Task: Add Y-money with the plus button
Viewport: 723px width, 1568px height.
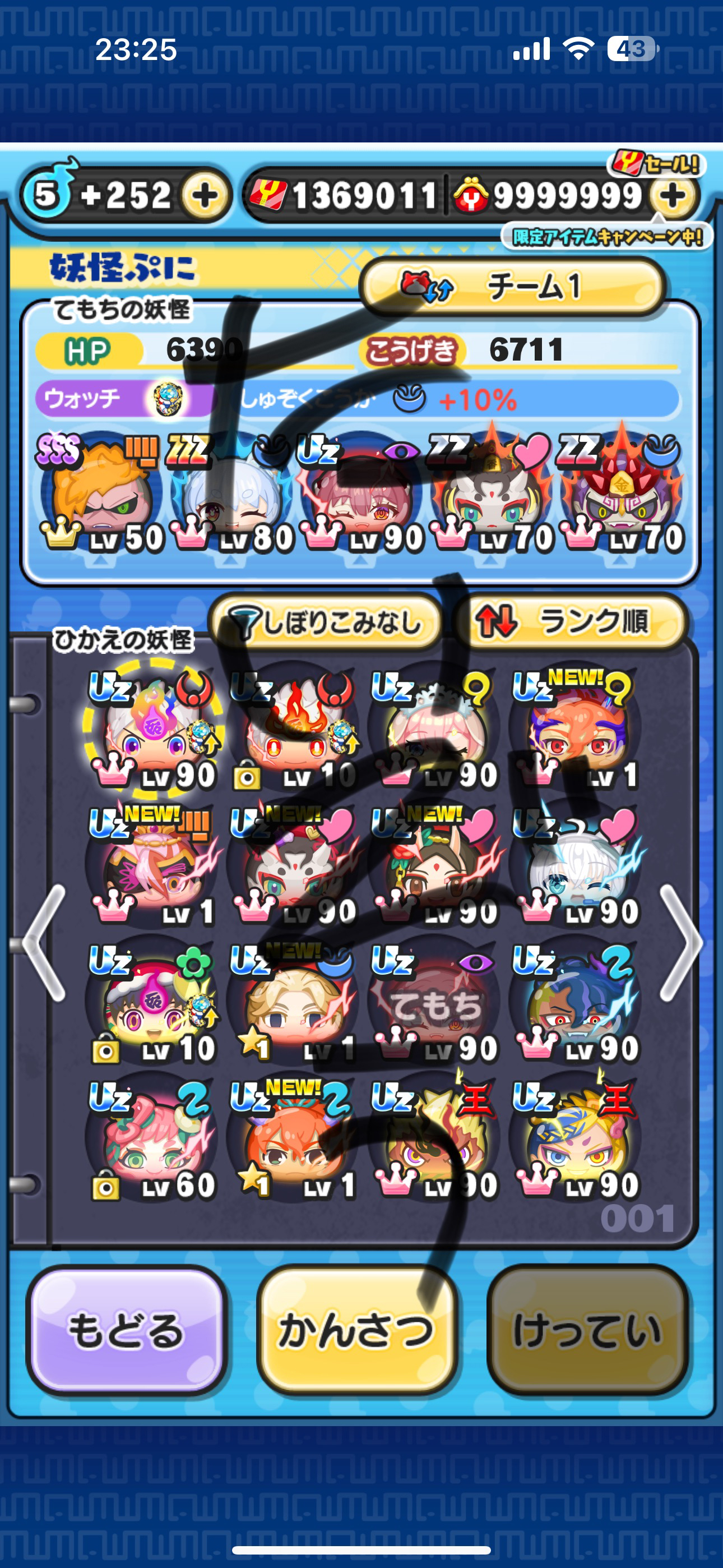Action: 673,195
